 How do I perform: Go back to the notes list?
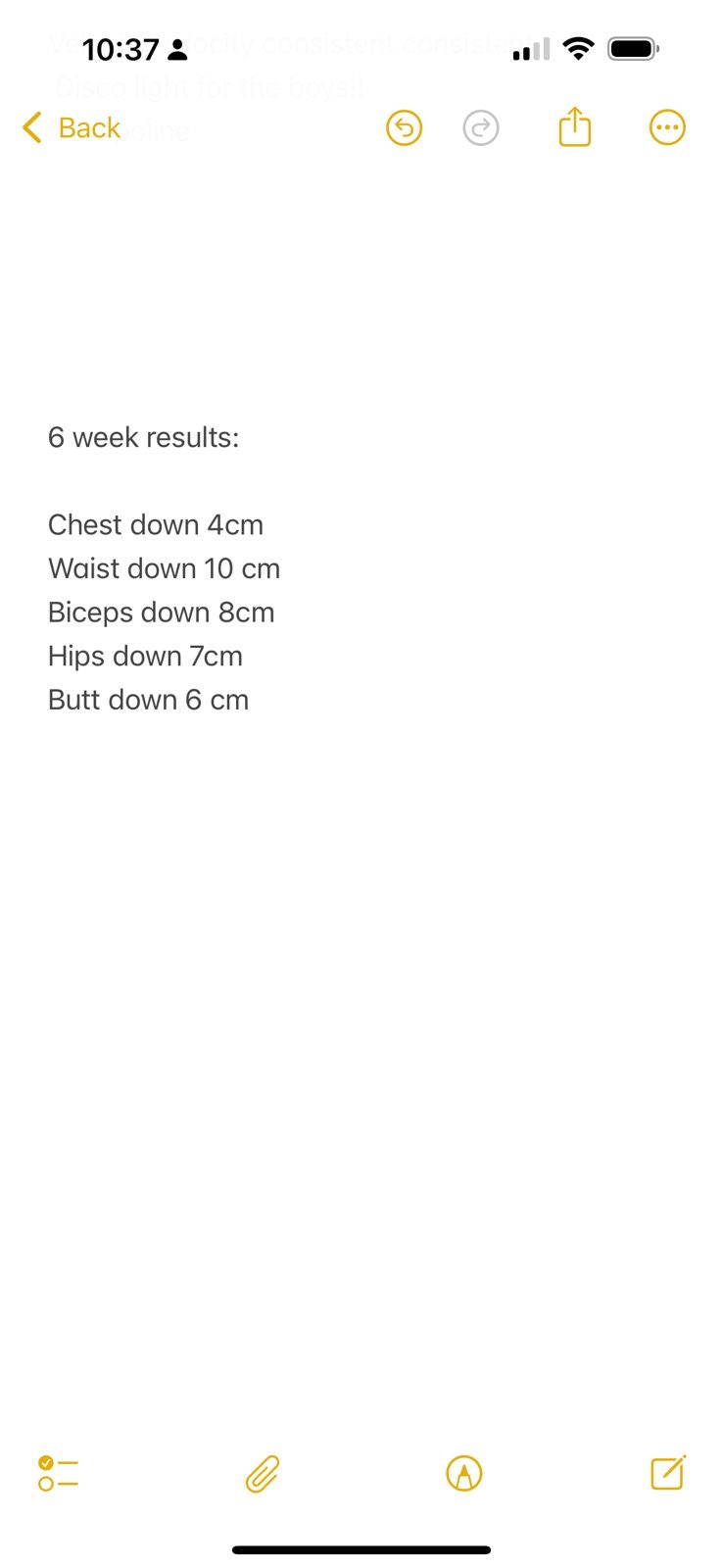[x=71, y=127]
